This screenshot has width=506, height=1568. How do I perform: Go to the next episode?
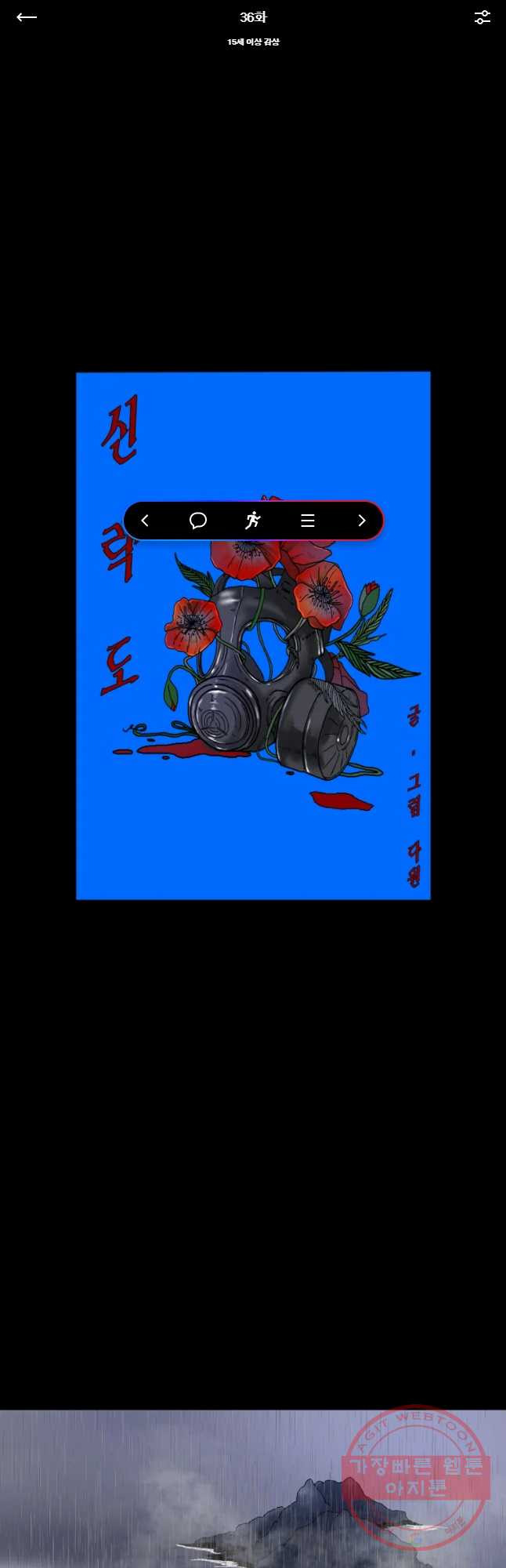point(361,521)
